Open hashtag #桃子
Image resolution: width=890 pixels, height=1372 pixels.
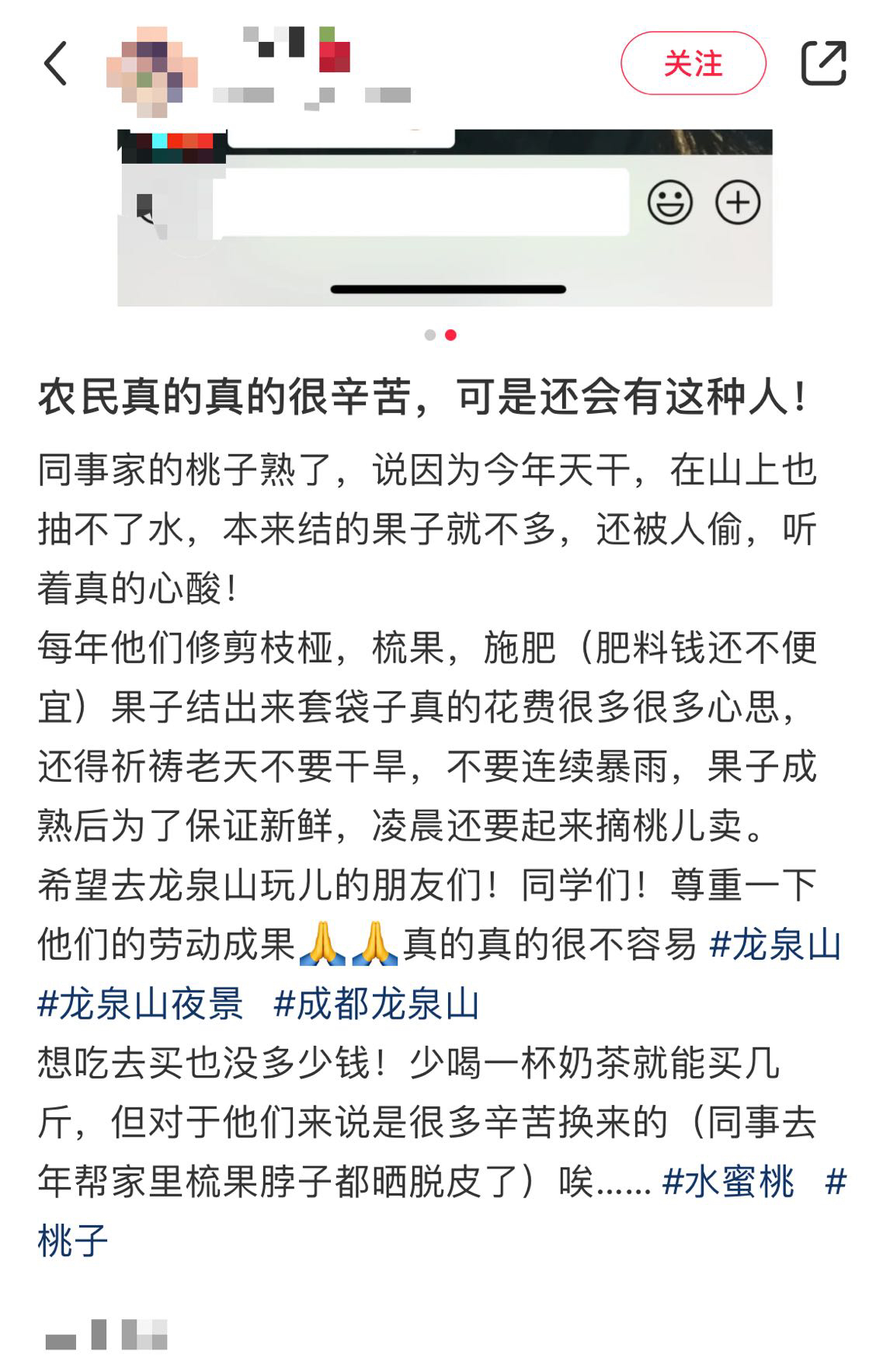coord(72,1240)
